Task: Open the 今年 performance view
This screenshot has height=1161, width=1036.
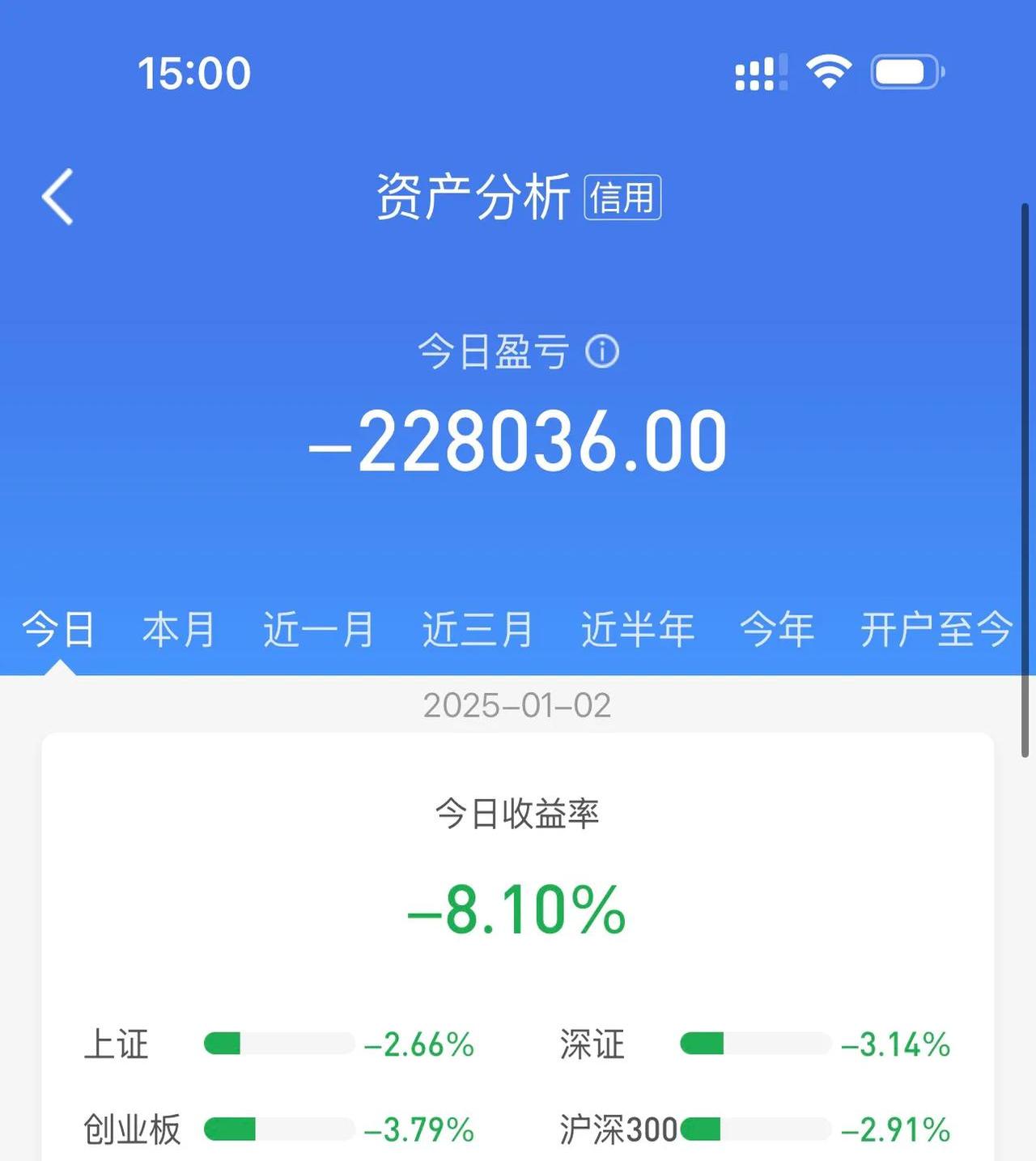Action: coord(779,628)
